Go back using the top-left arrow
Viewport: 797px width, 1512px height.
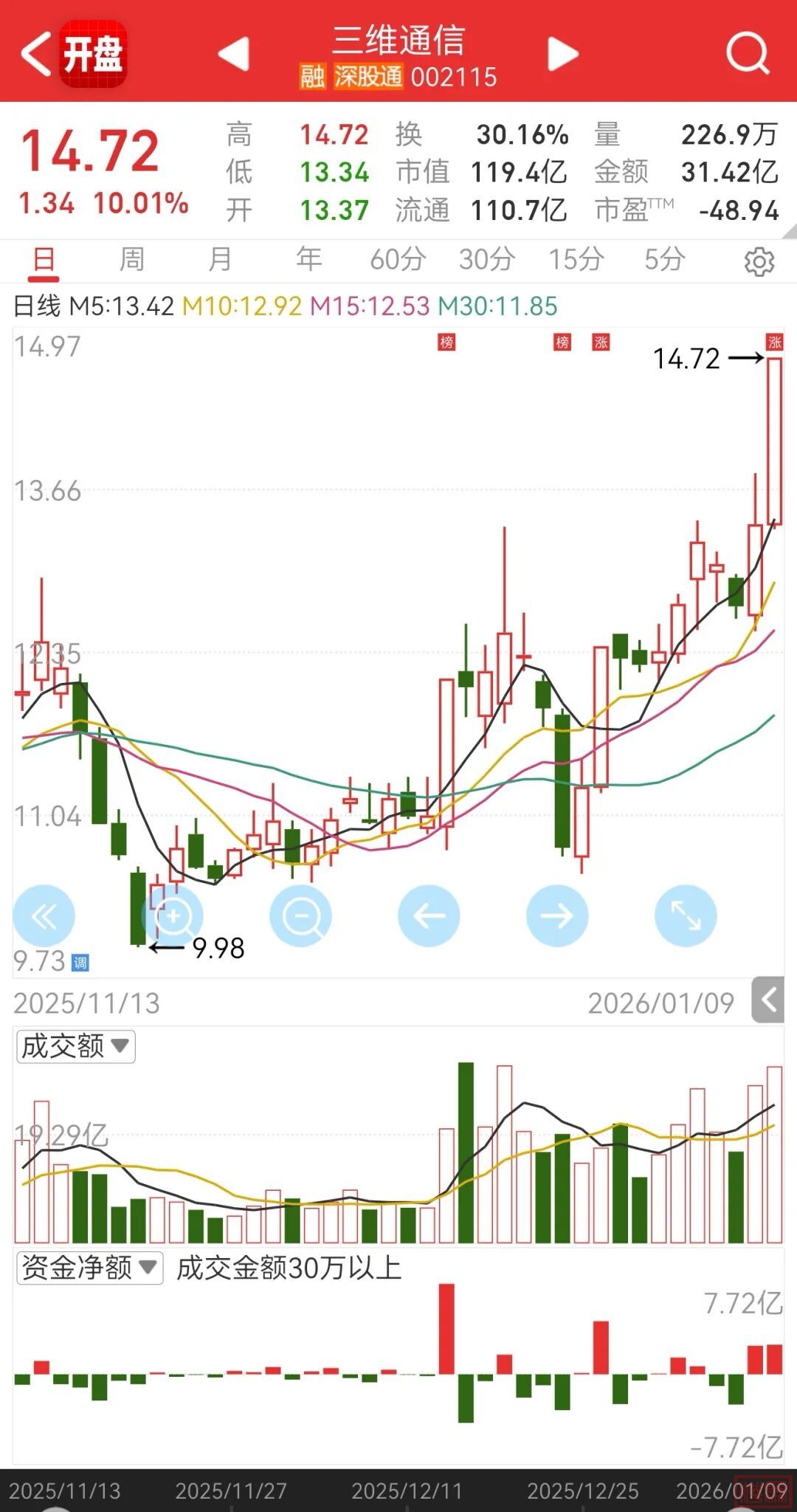[35, 54]
